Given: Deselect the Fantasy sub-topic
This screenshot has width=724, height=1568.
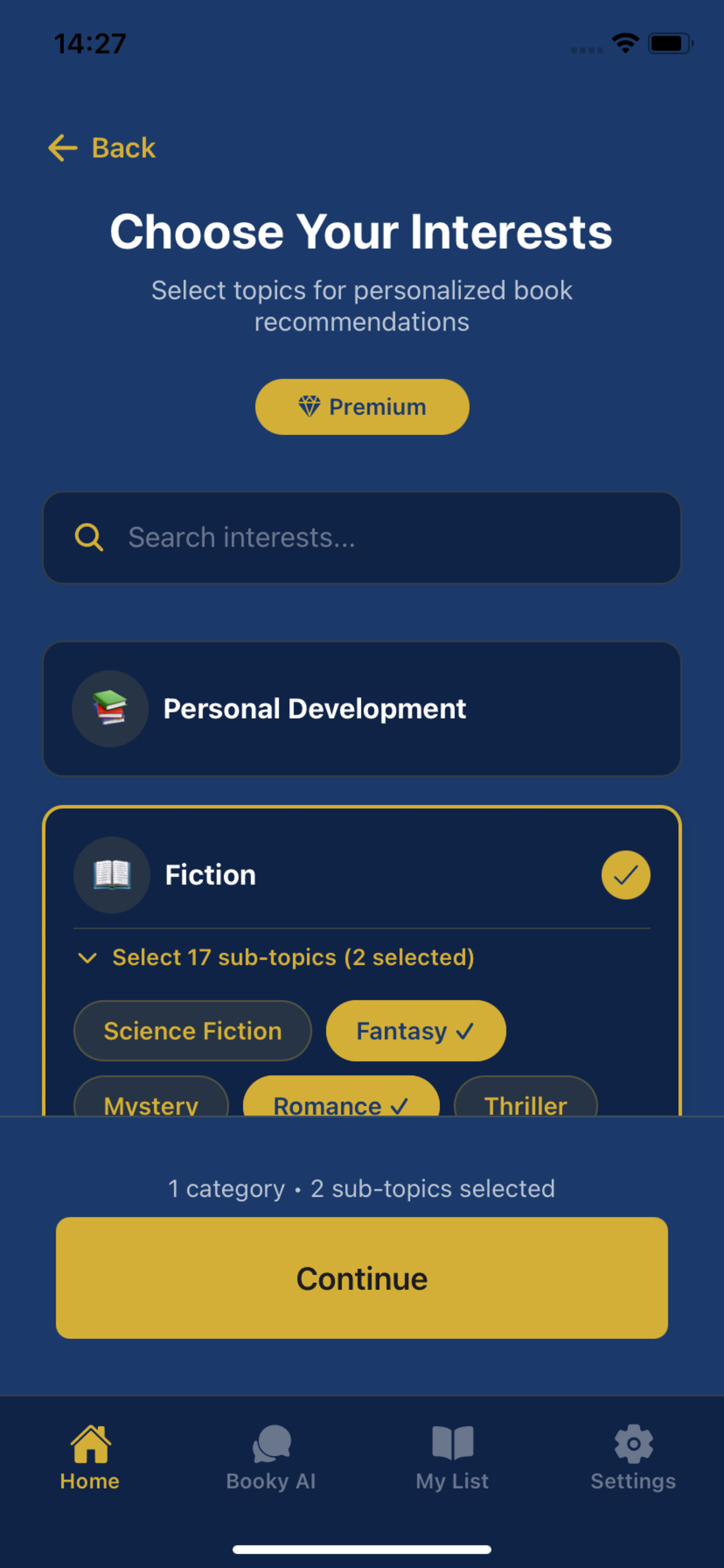Looking at the screenshot, I should tap(416, 1030).
